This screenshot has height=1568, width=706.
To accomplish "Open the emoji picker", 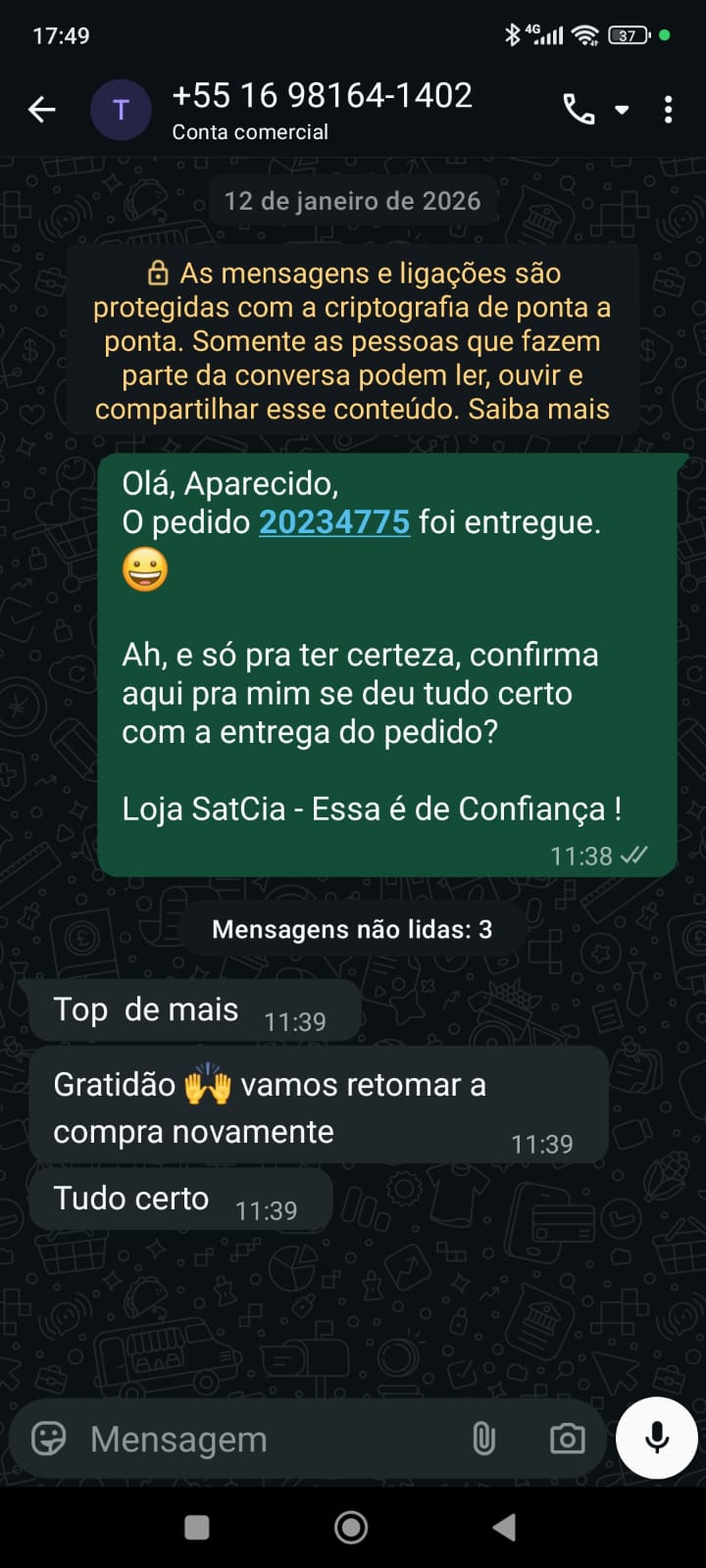I will point(49,1439).
